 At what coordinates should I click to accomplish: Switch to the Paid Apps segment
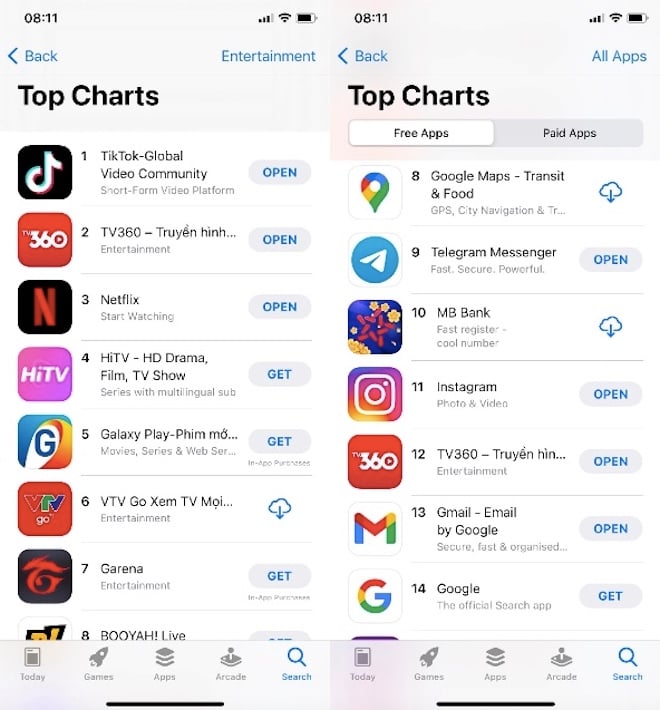tap(569, 133)
